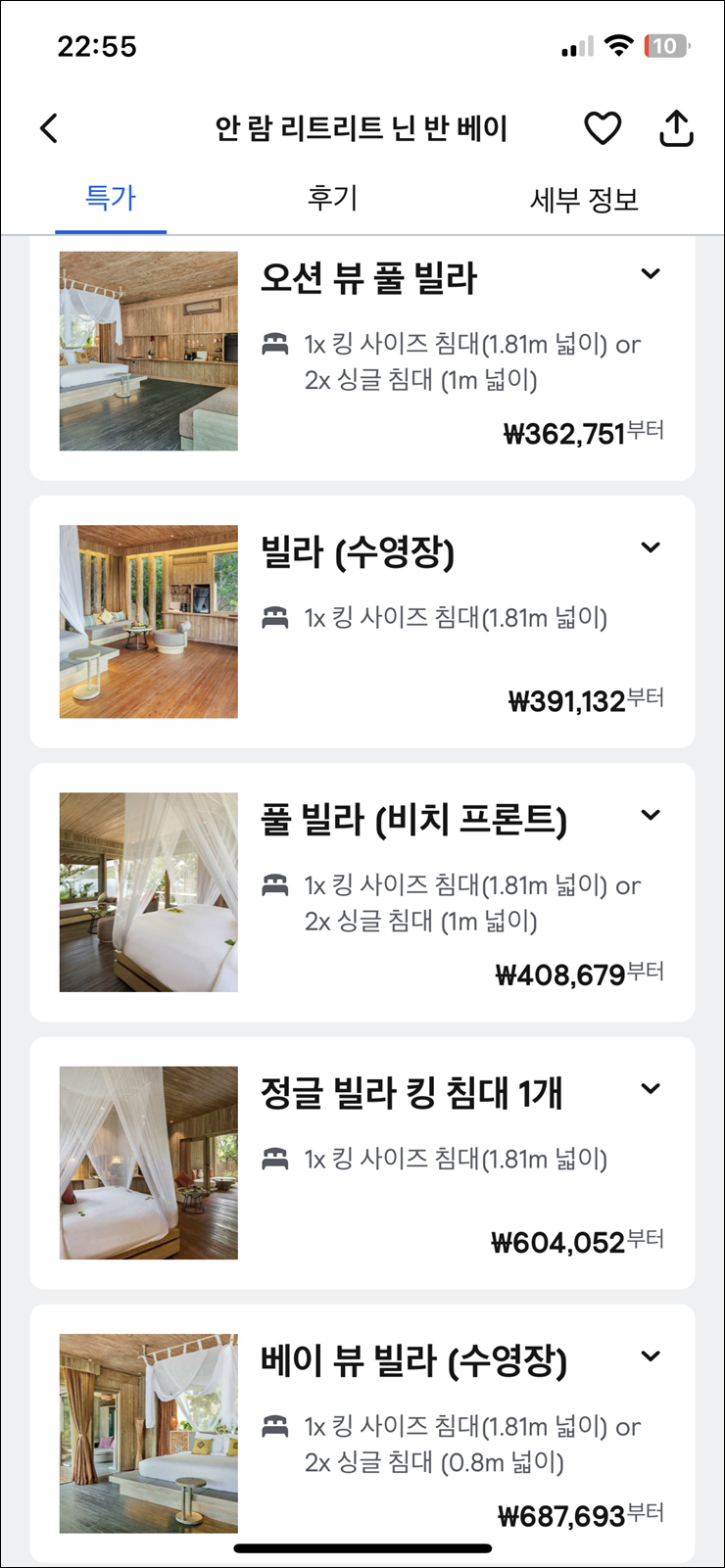Open the 베이 뷰 빌라 (수영장) photo
The width and height of the screenshot is (725, 1568).
[148, 1433]
